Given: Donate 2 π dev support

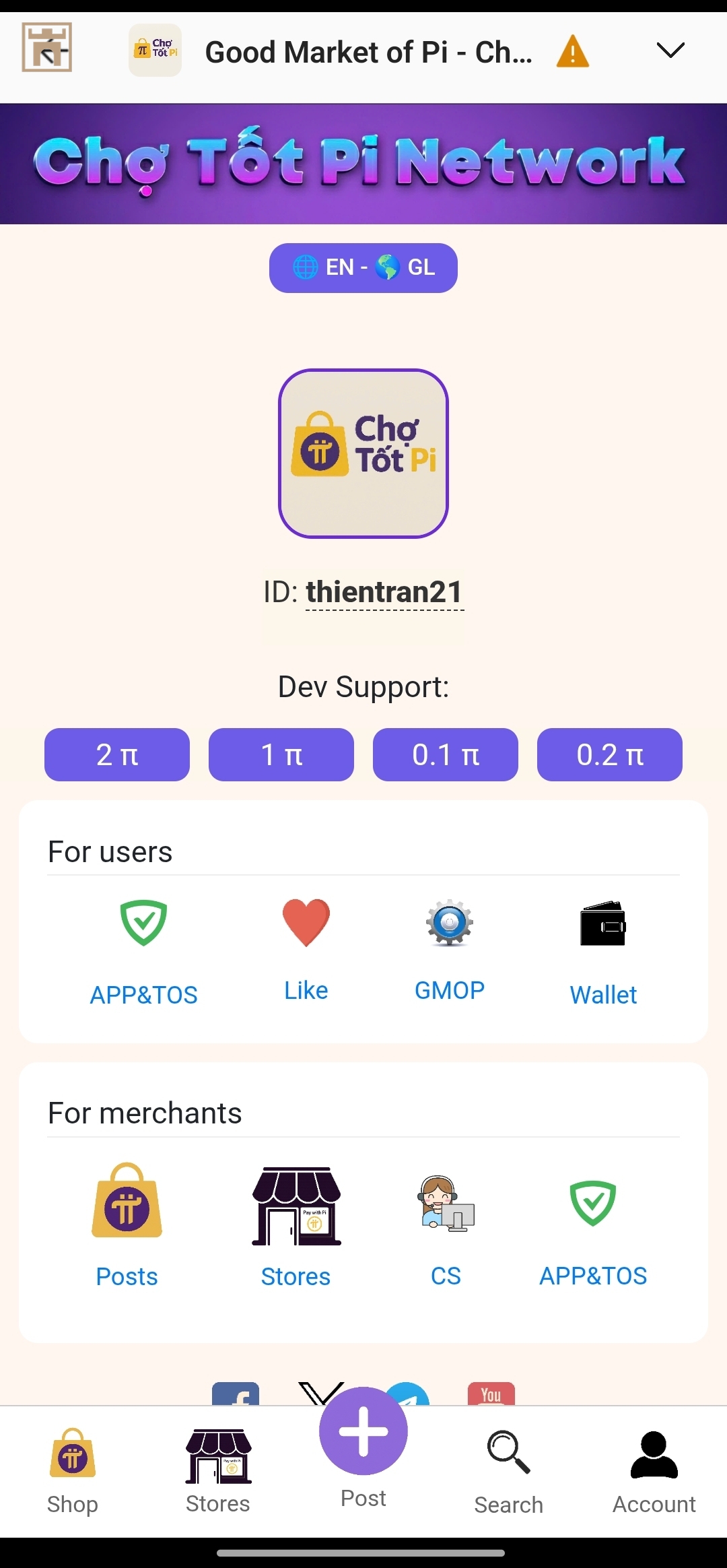Looking at the screenshot, I should pyautogui.click(x=117, y=754).
